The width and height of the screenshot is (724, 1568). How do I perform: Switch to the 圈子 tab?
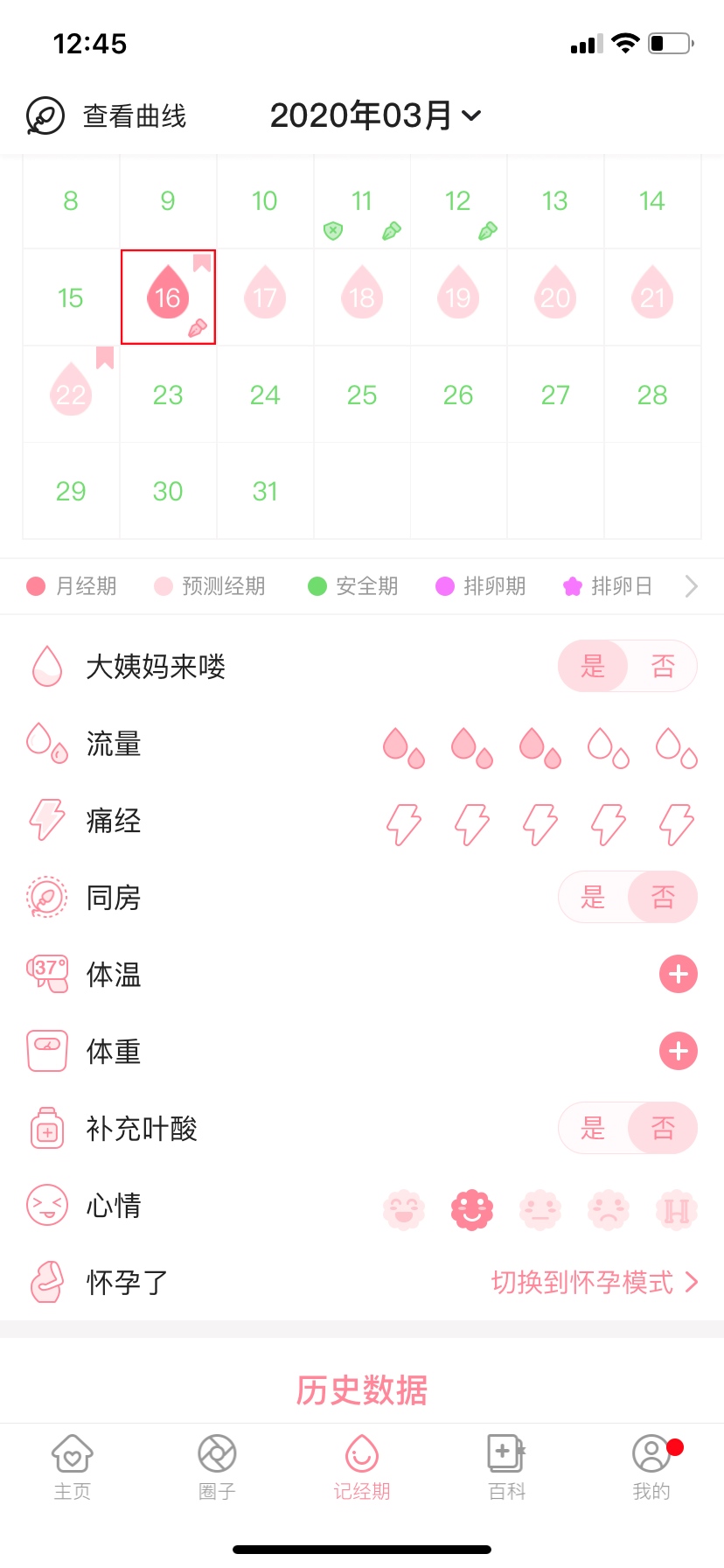[217, 1467]
